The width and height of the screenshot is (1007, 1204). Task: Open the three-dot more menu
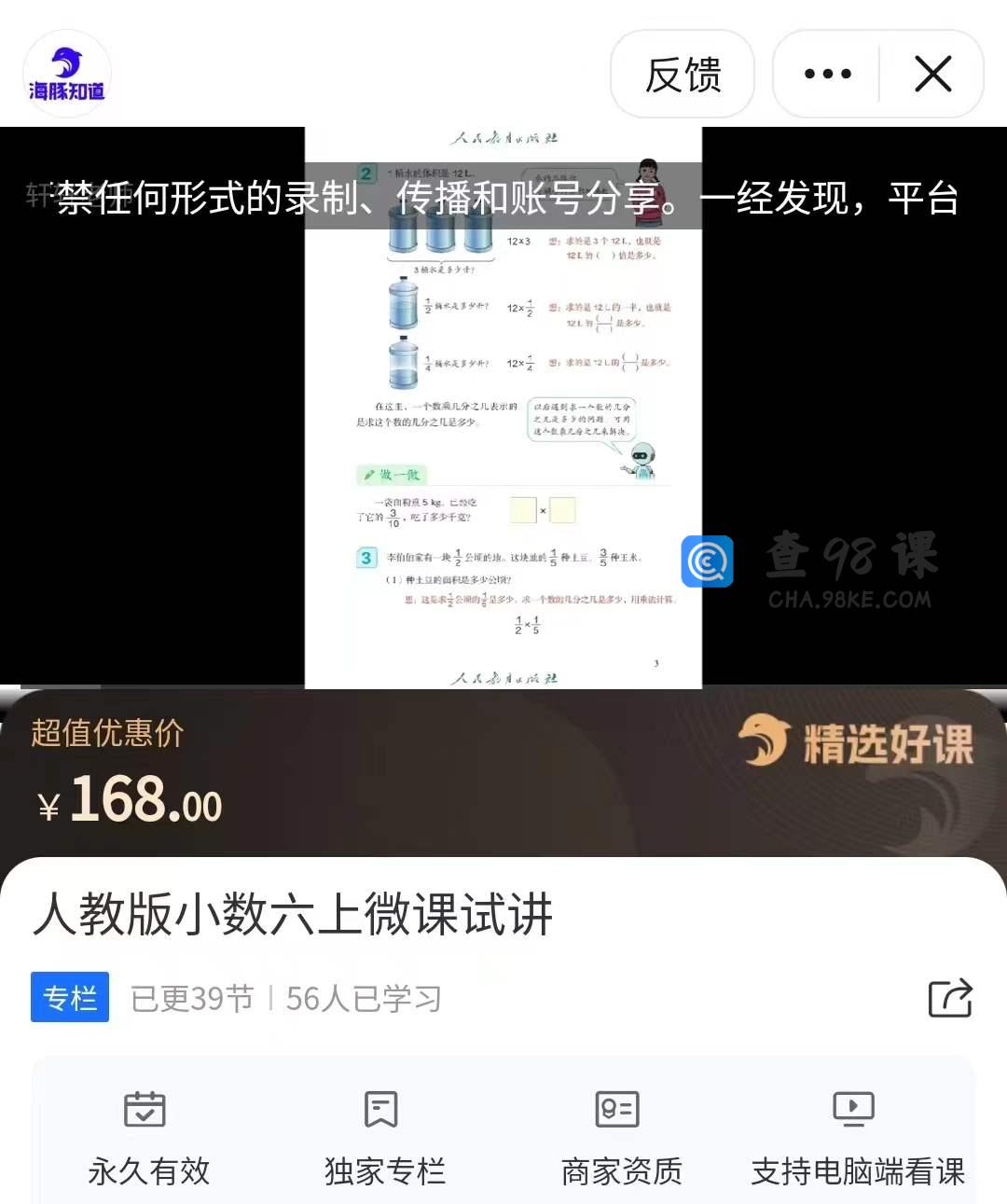827,75
